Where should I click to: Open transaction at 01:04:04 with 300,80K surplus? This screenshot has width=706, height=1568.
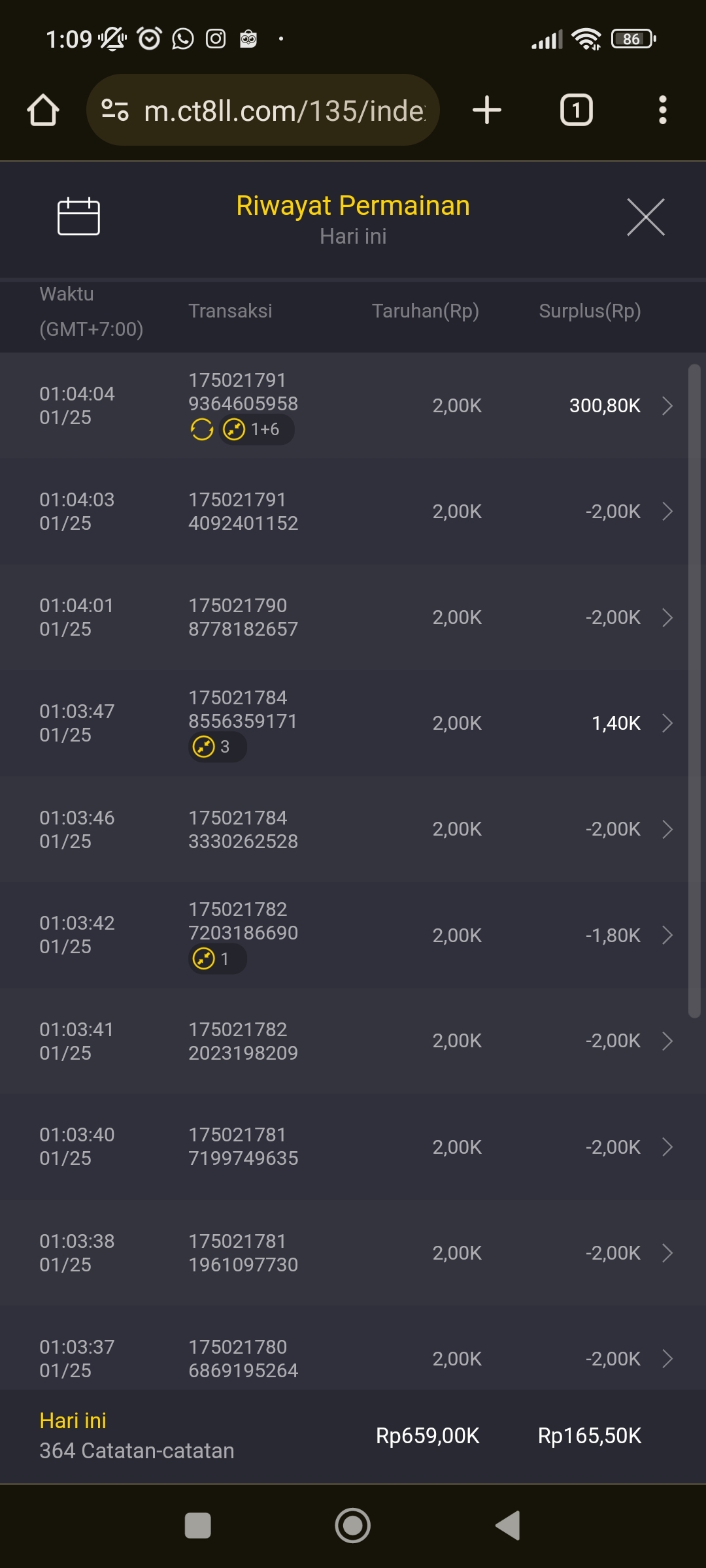click(353, 406)
